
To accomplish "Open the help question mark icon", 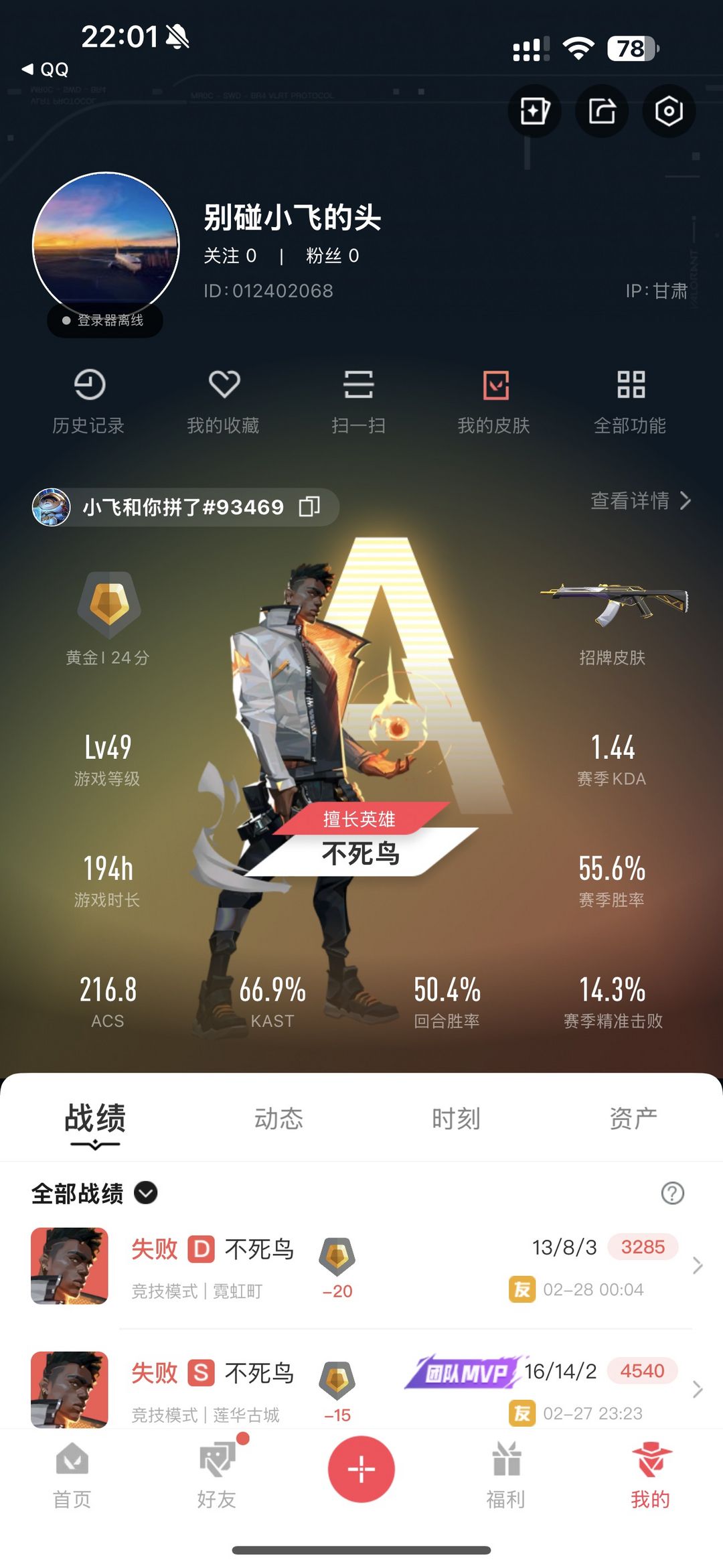I will pos(672,1193).
